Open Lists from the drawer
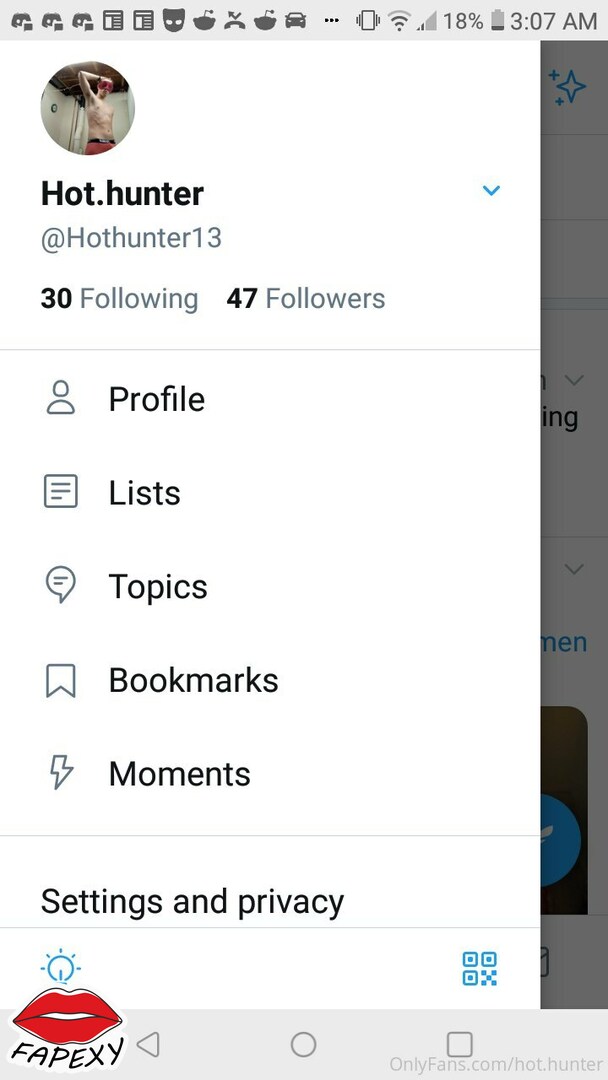 (x=270, y=492)
